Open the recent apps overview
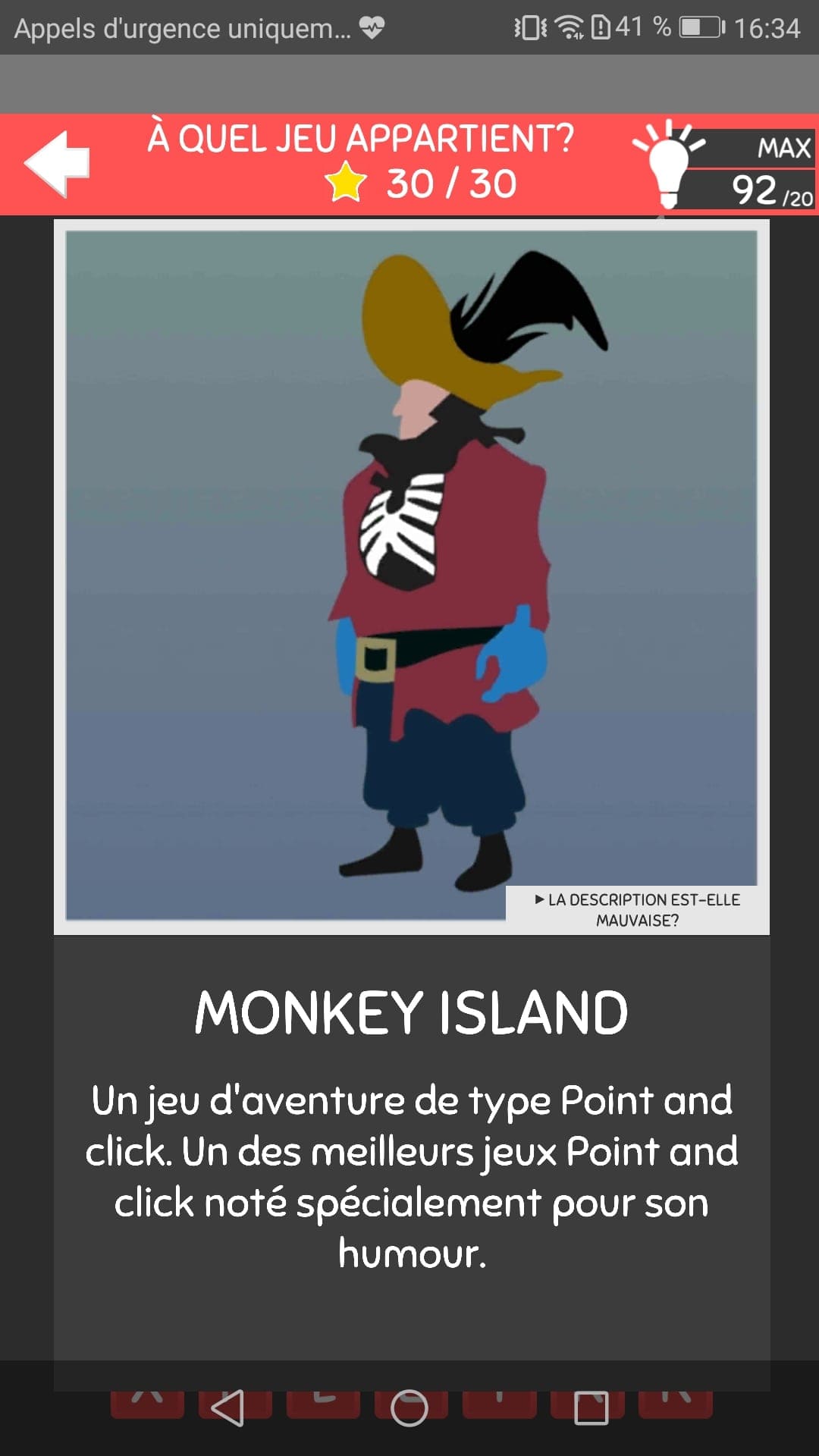819x1456 pixels. tap(591, 1408)
